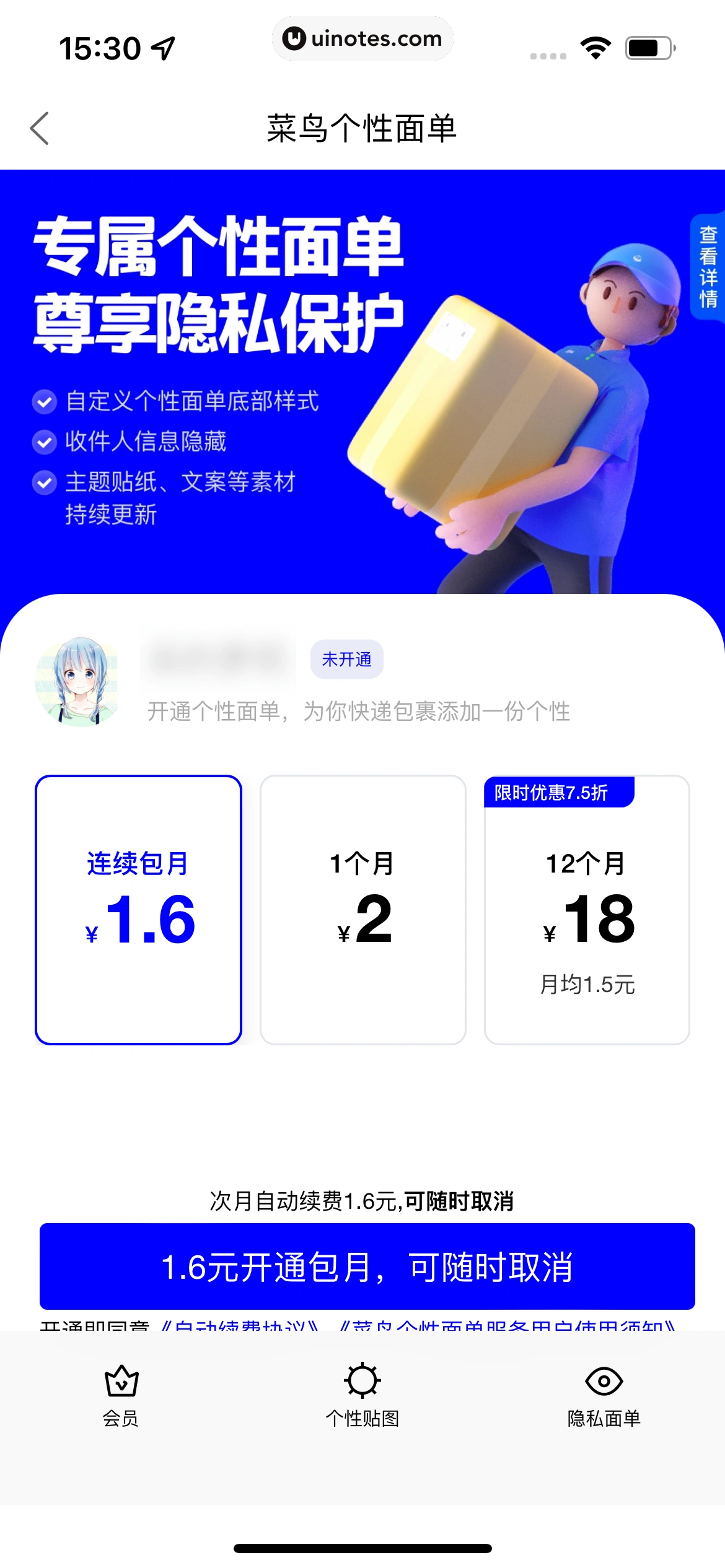725x1568 pixels.
Task: Click the checkmark beside 收件人信息隐藏
Action: point(44,441)
